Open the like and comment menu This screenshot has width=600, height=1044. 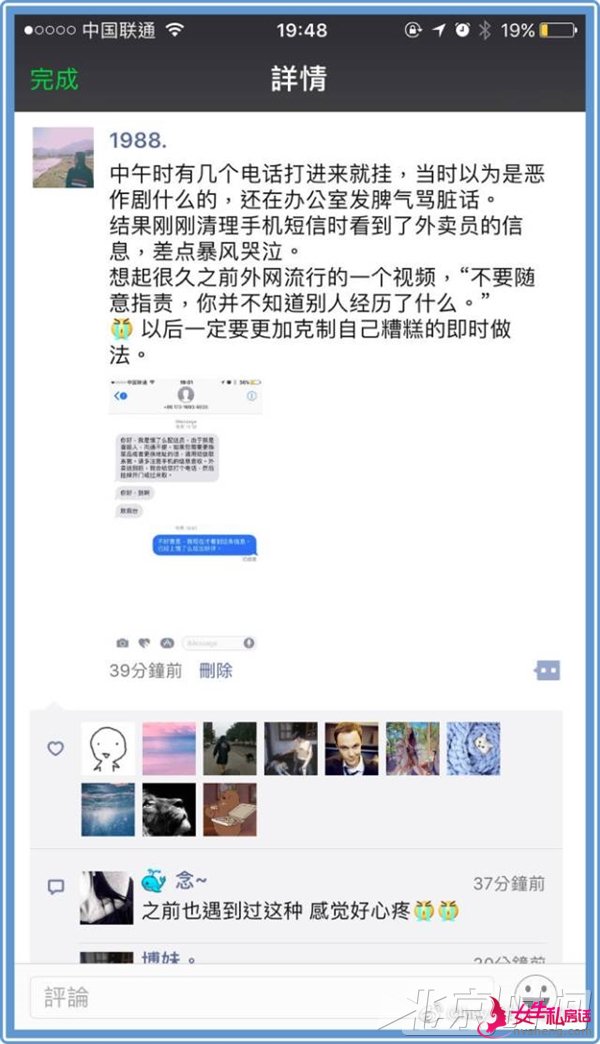tap(548, 670)
